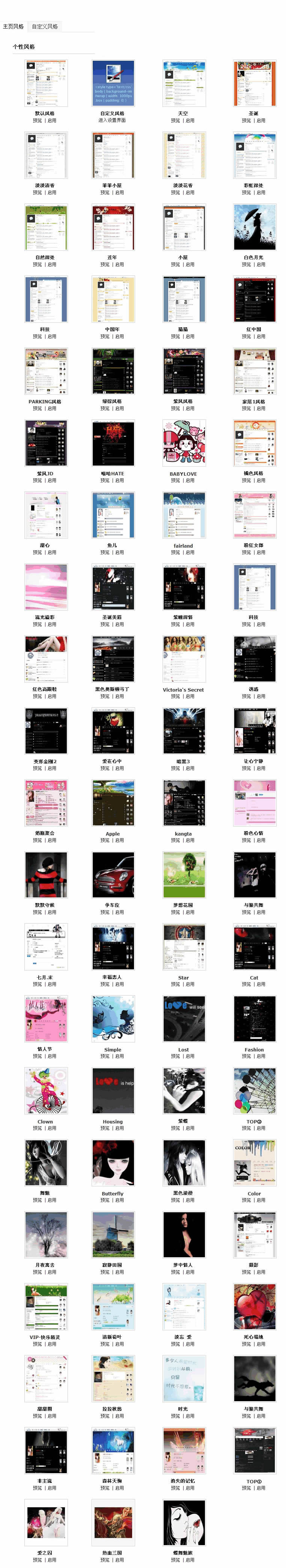
Task: Enable the fairland theme
Action: (x=190, y=552)
